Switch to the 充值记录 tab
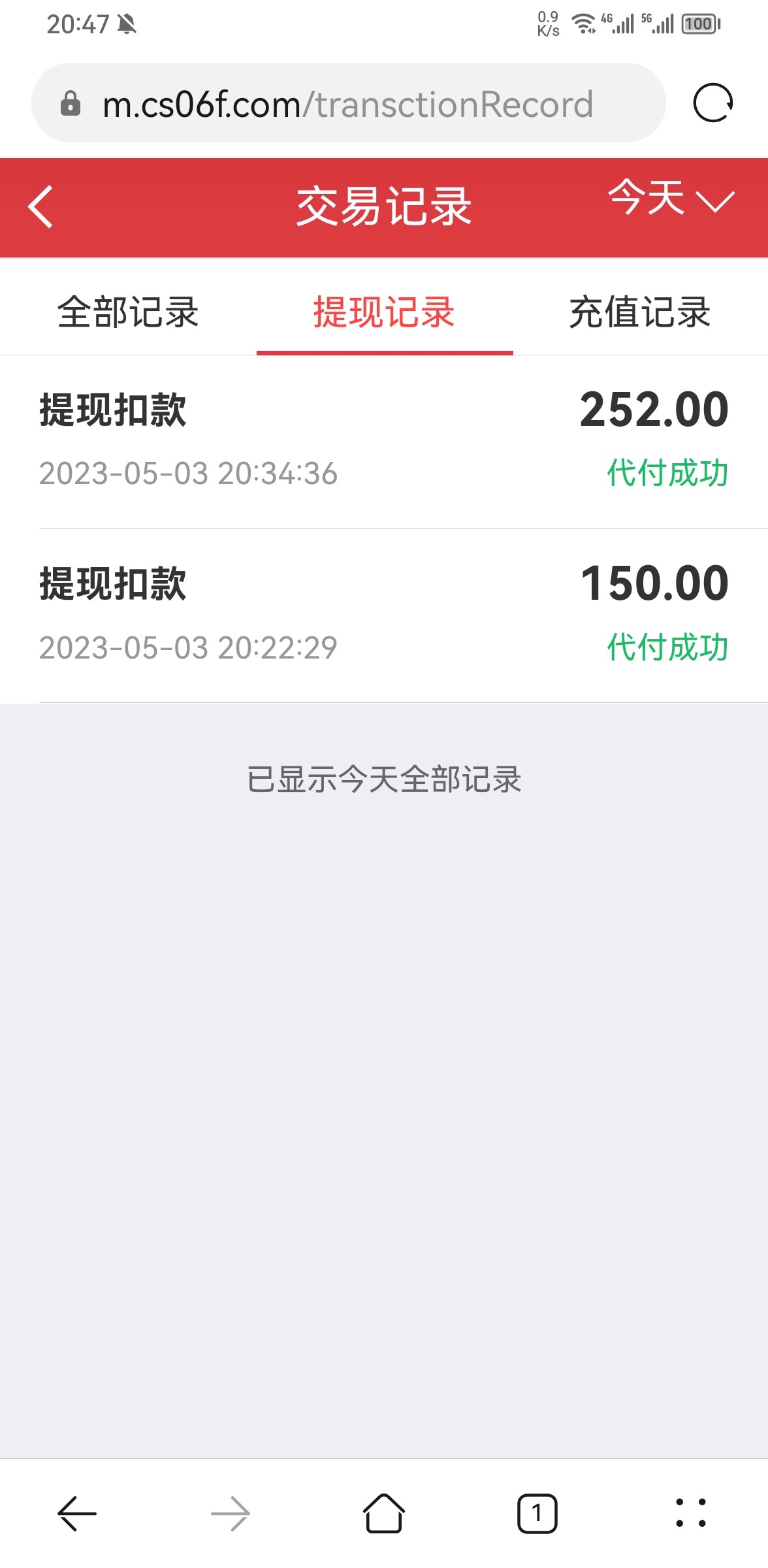This screenshot has height=1568, width=768. pyautogui.click(x=639, y=312)
